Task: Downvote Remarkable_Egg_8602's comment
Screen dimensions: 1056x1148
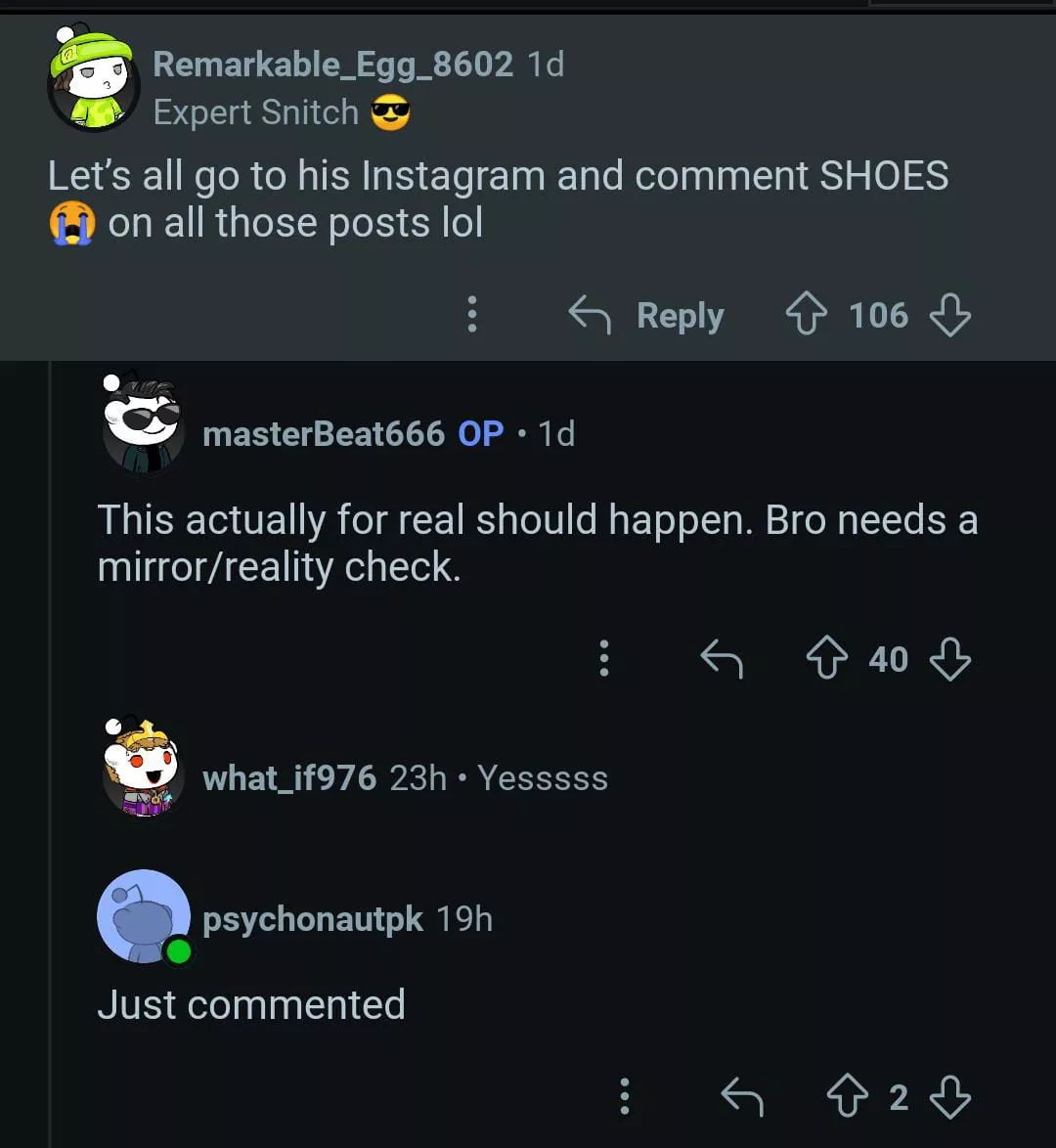Action: [949, 315]
